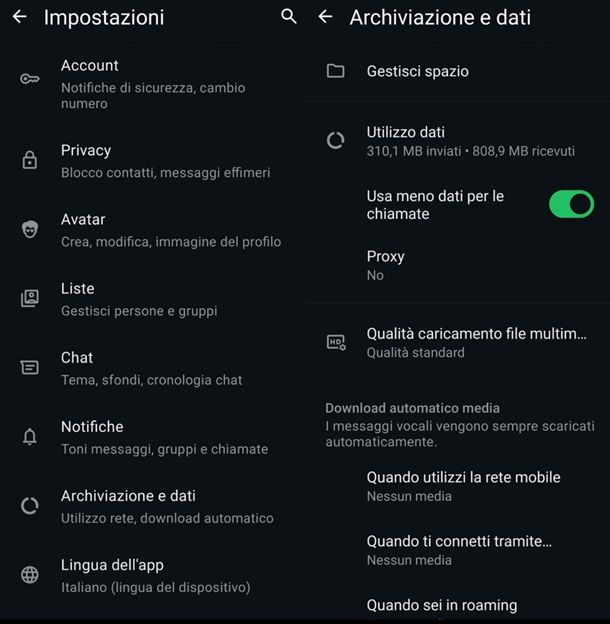Go back from Archiviazione e dati
Viewport: 610px width, 624px height.
click(x=325, y=17)
